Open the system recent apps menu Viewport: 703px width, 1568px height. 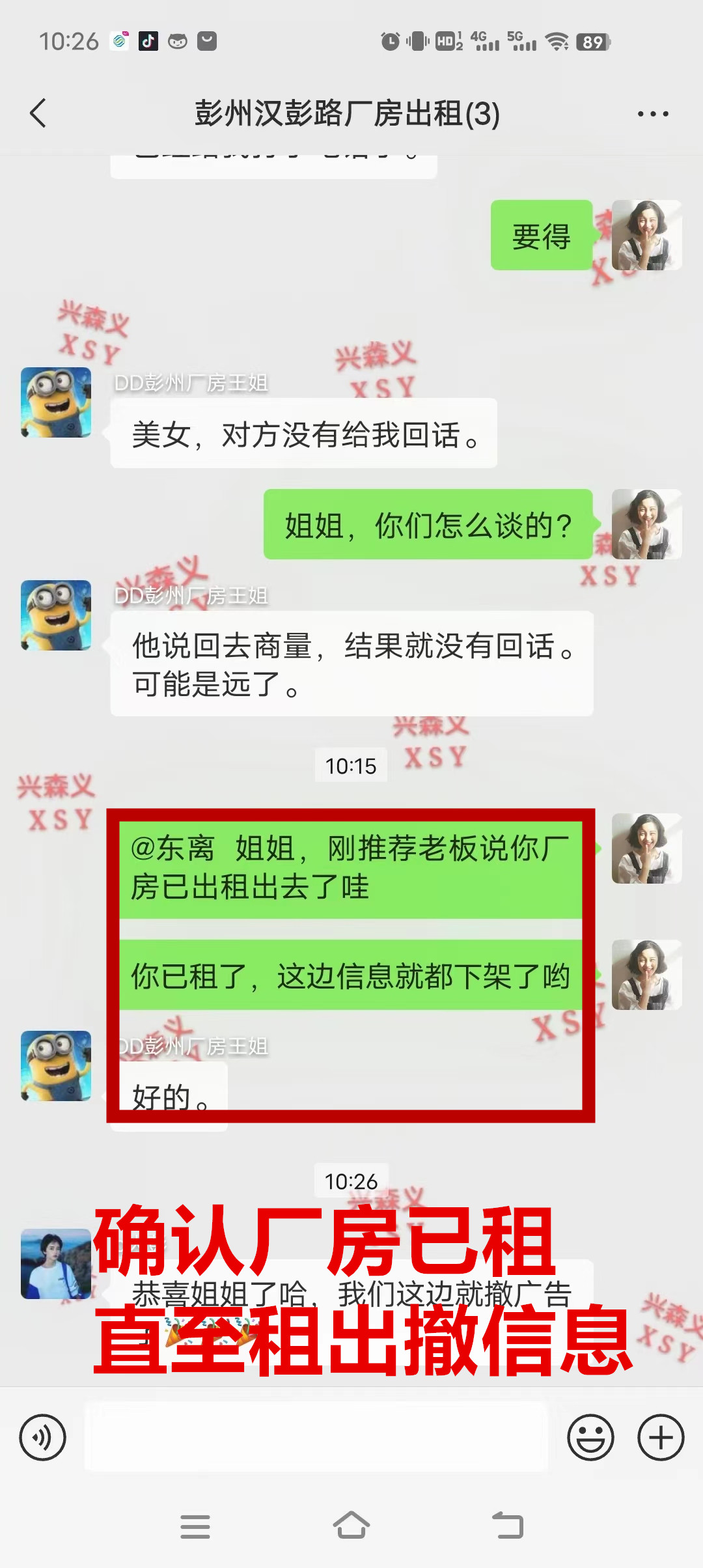(x=195, y=1526)
